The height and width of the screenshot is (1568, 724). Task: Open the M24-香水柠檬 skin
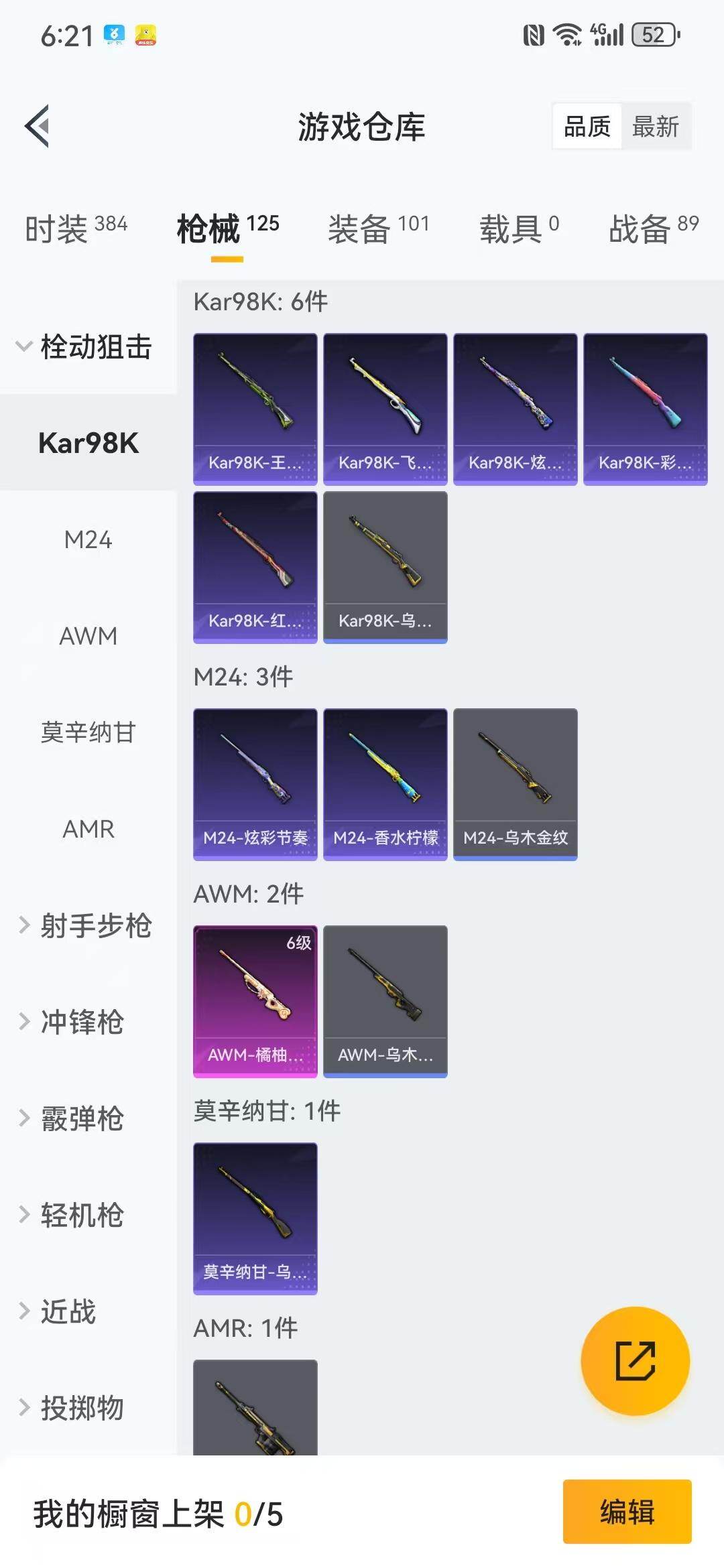(x=385, y=783)
